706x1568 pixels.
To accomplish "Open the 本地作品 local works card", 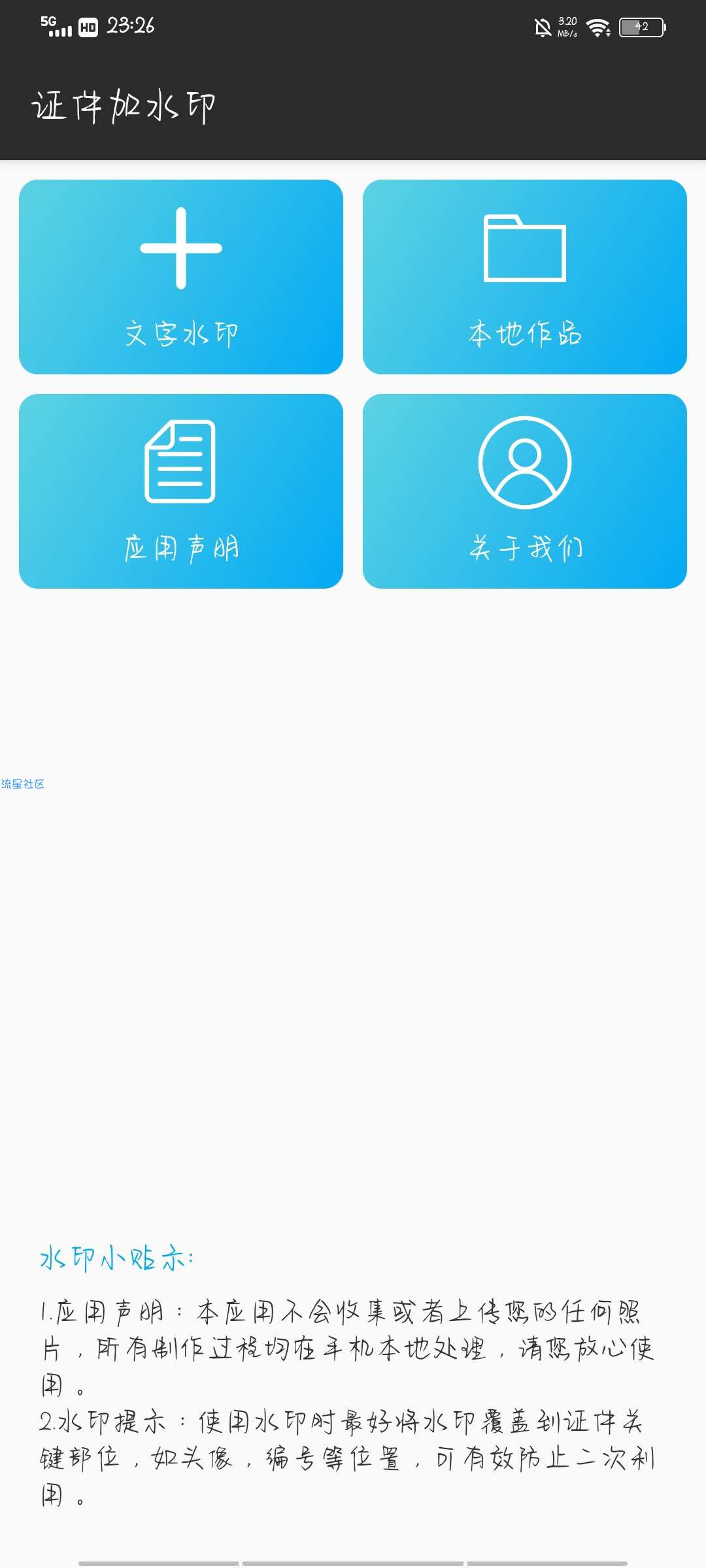I will pos(524,277).
